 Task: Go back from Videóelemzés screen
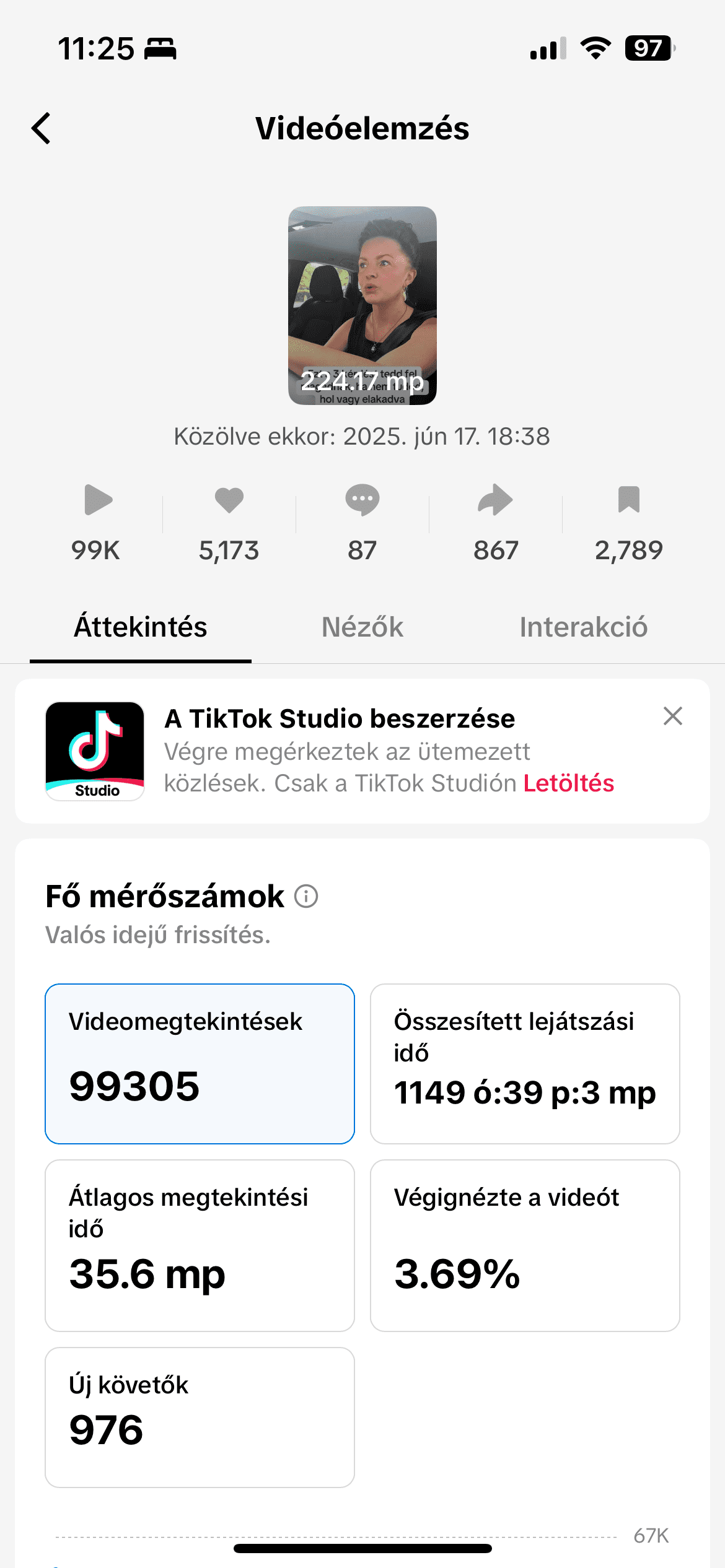pos(42,129)
